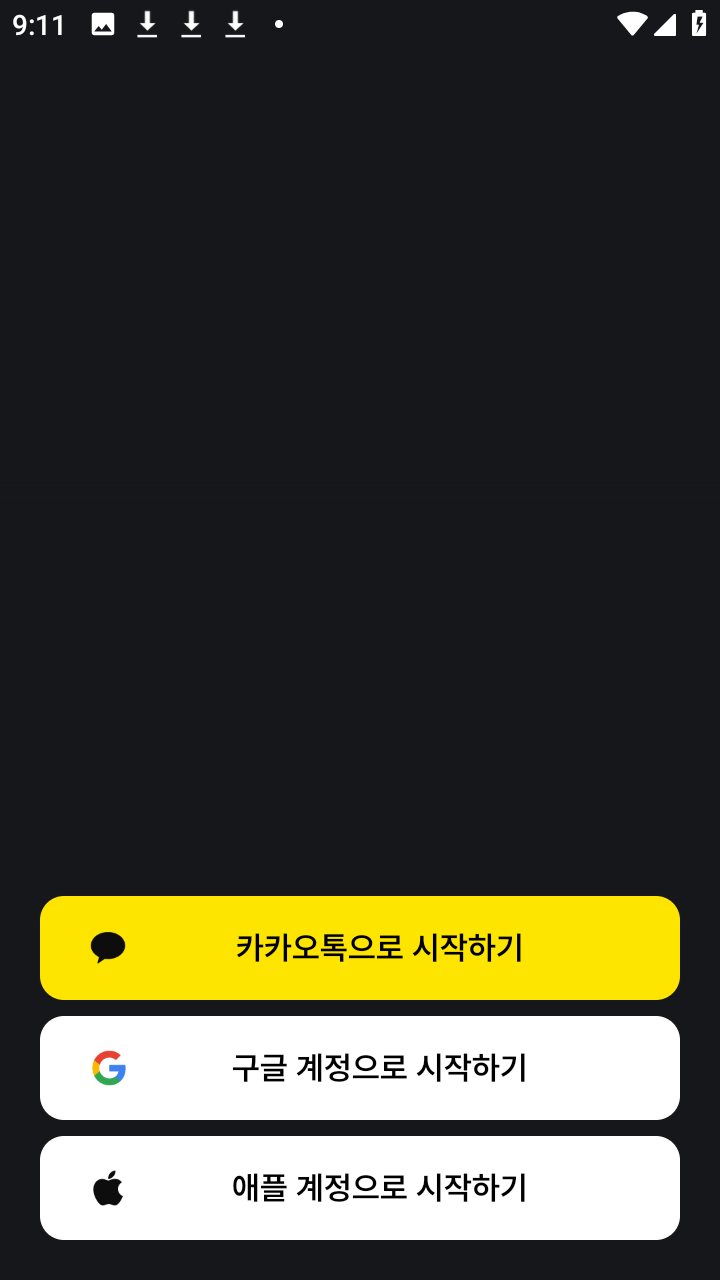The height and width of the screenshot is (1280, 720).
Task: Tap the second download notification icon
Action: (191, 24)
